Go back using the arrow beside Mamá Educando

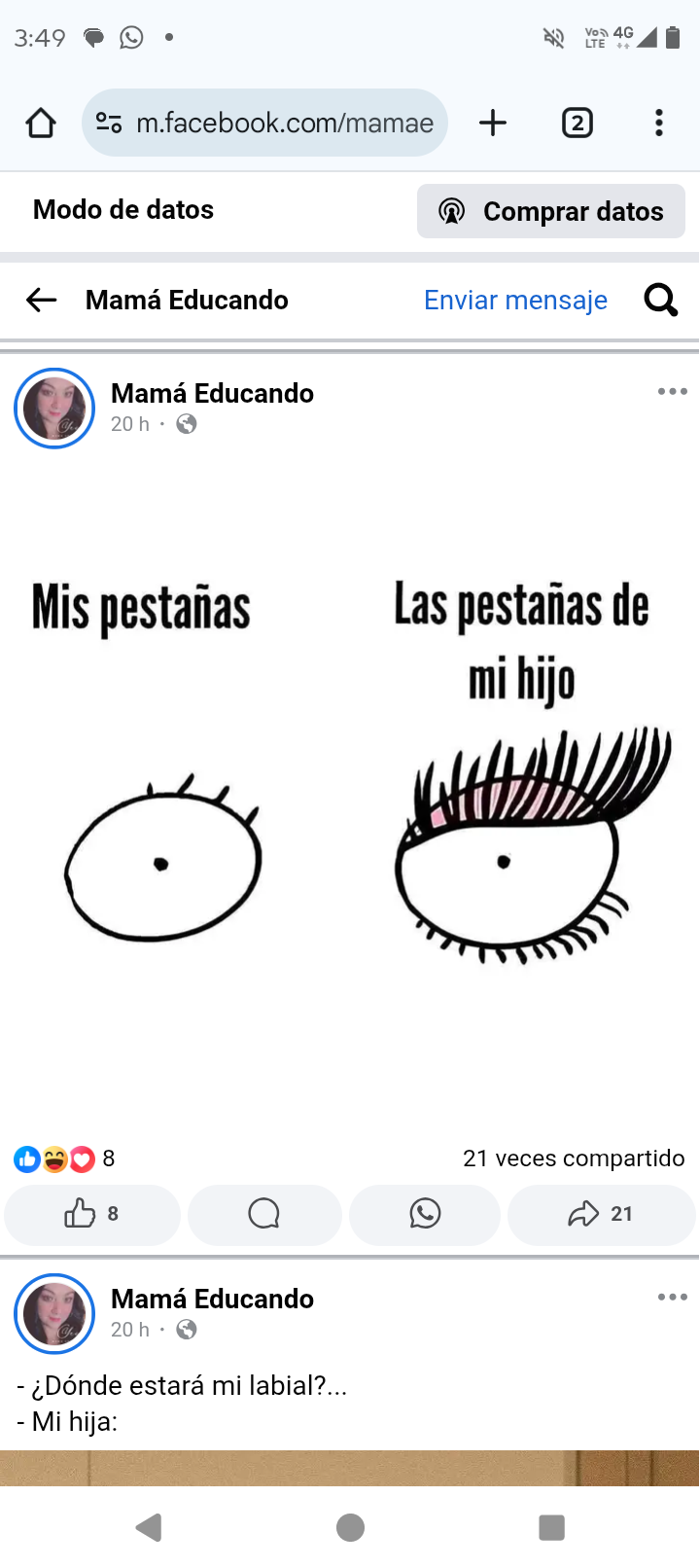[41, 300]
